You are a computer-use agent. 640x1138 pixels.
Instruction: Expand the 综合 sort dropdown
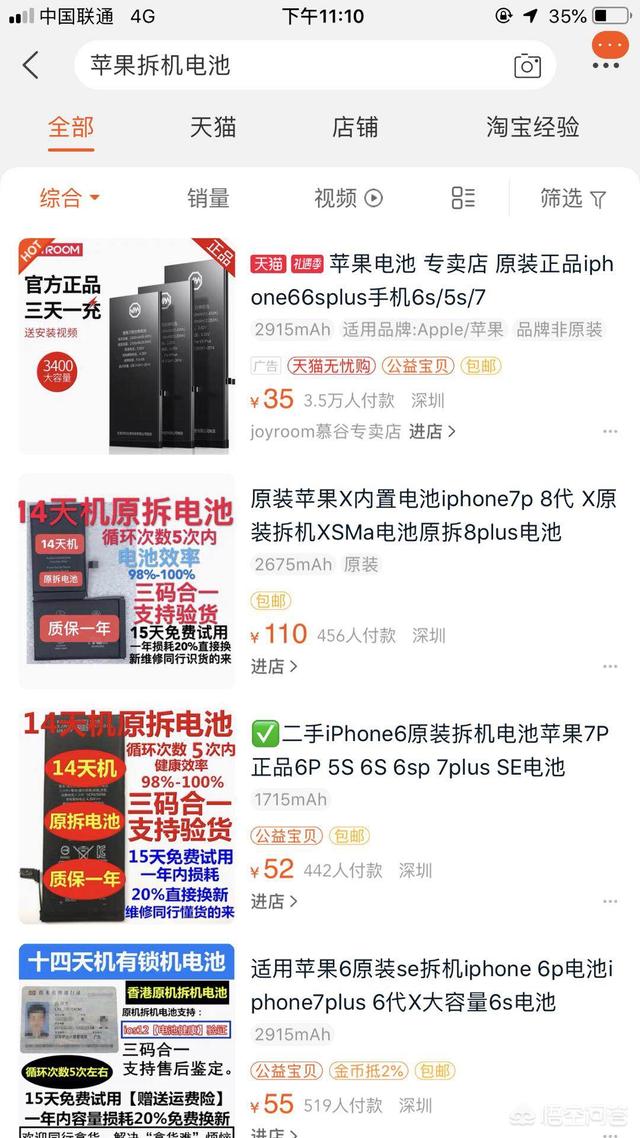(70, 198)
